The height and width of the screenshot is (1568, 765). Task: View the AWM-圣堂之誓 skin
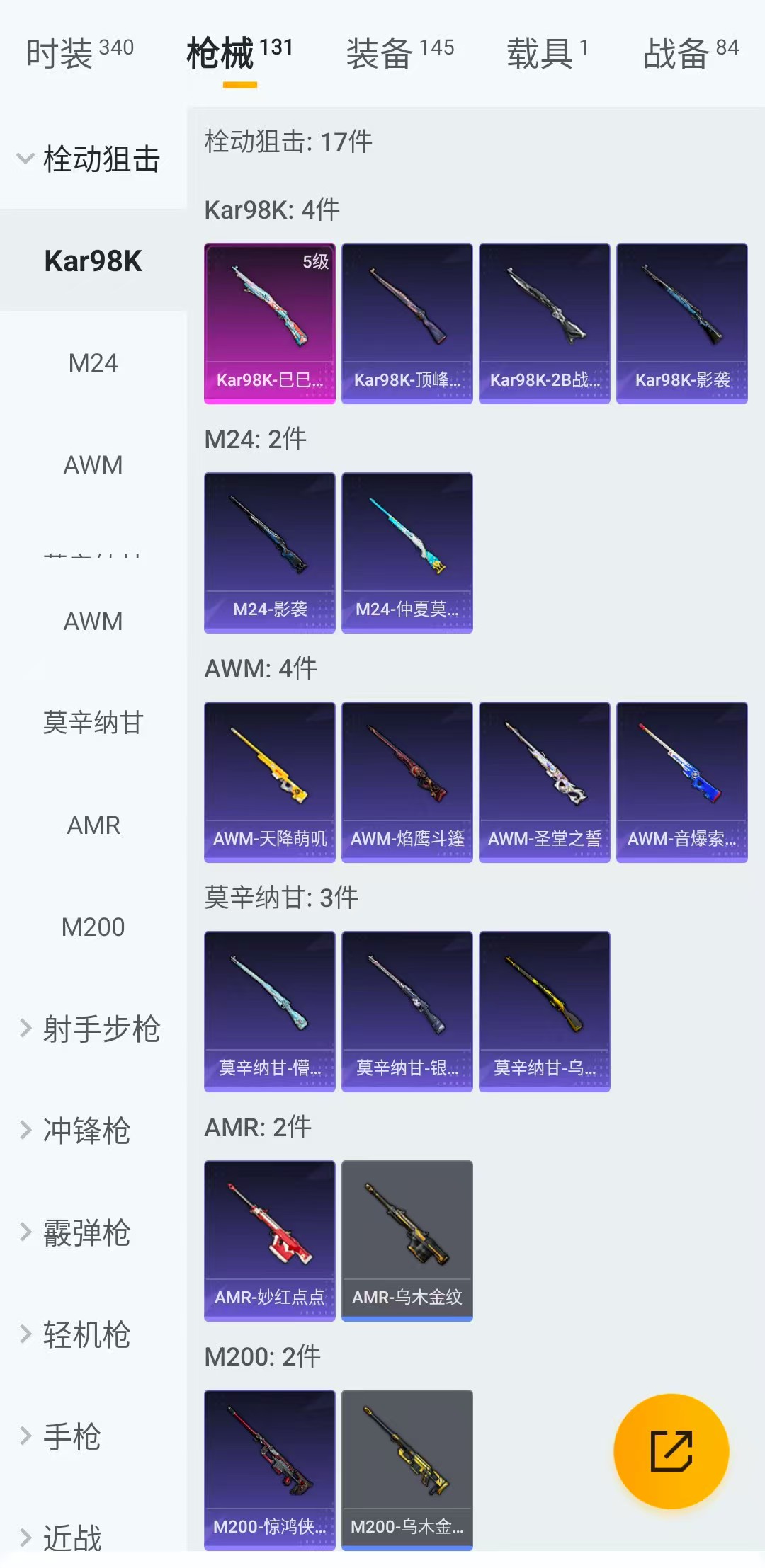544,782
